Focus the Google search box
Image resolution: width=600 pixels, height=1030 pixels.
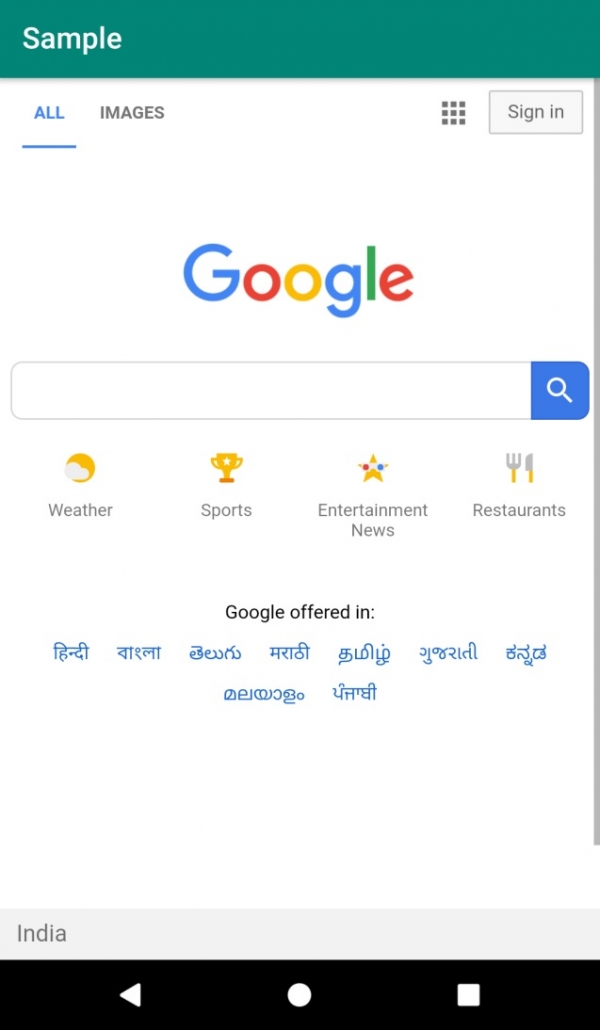(270, 391)
